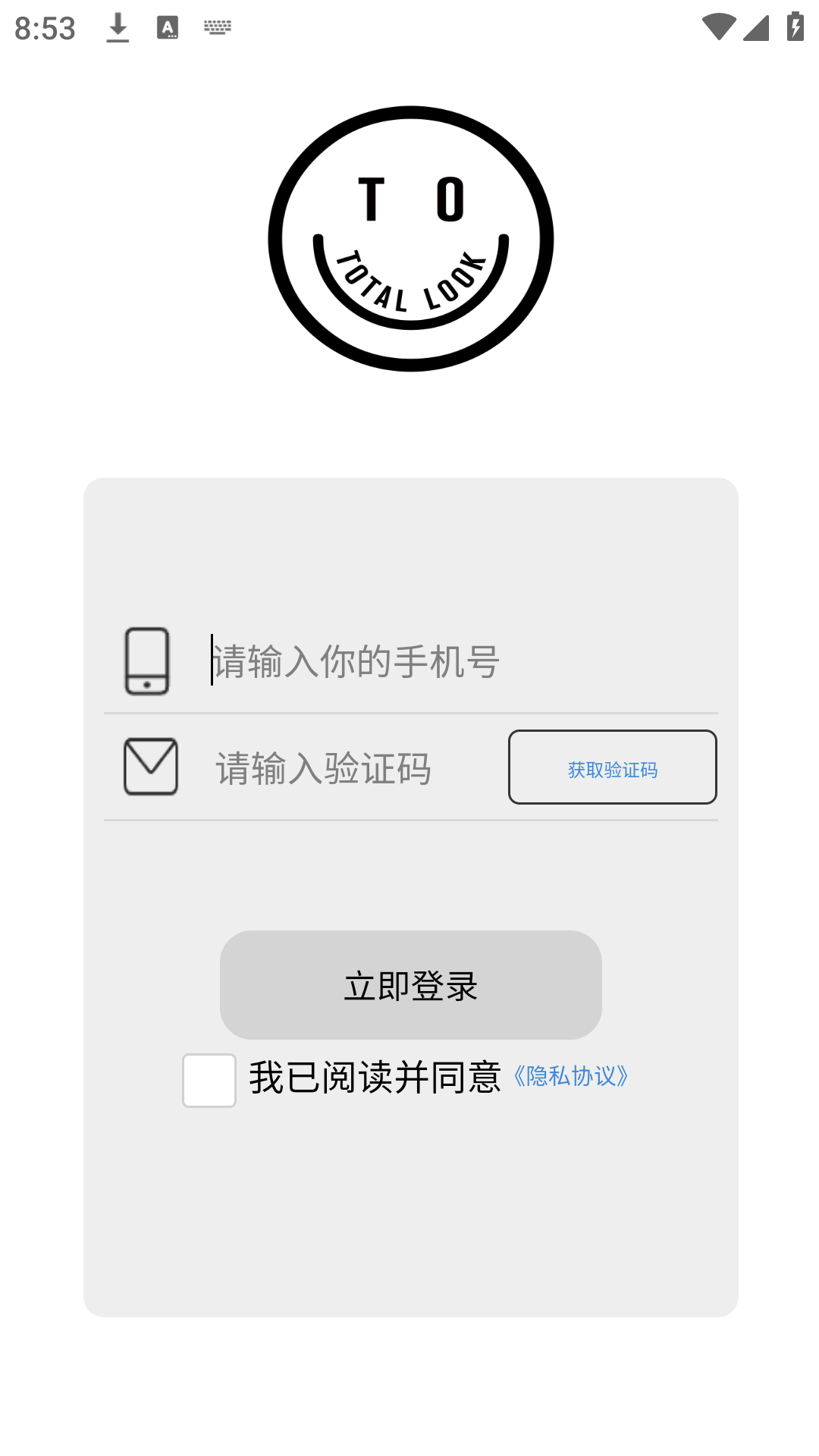Check the privacy agreement checkbox
The image size is (819, 1456).
[209, 1080]
